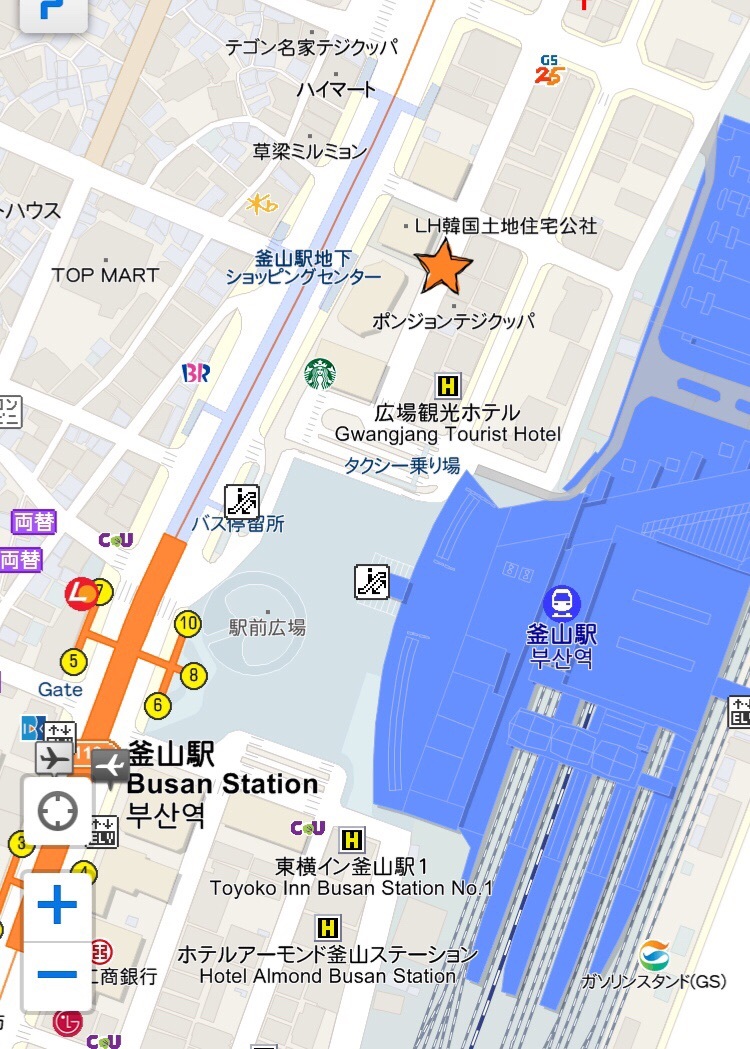Select subway exit 8 marker
This screenshot has width=750, height=1049.
pos(193,675)
